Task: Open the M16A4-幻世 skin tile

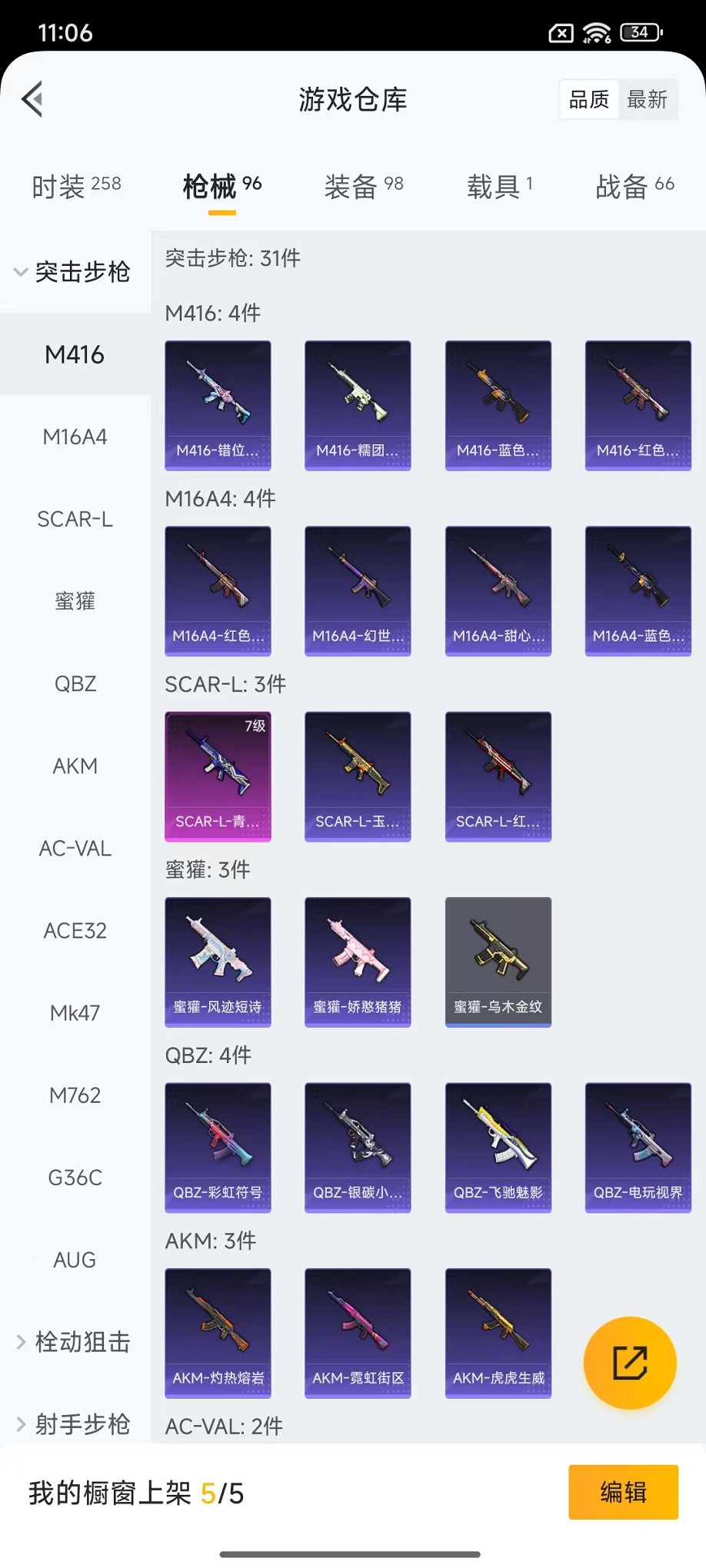Action: (358, 591)
